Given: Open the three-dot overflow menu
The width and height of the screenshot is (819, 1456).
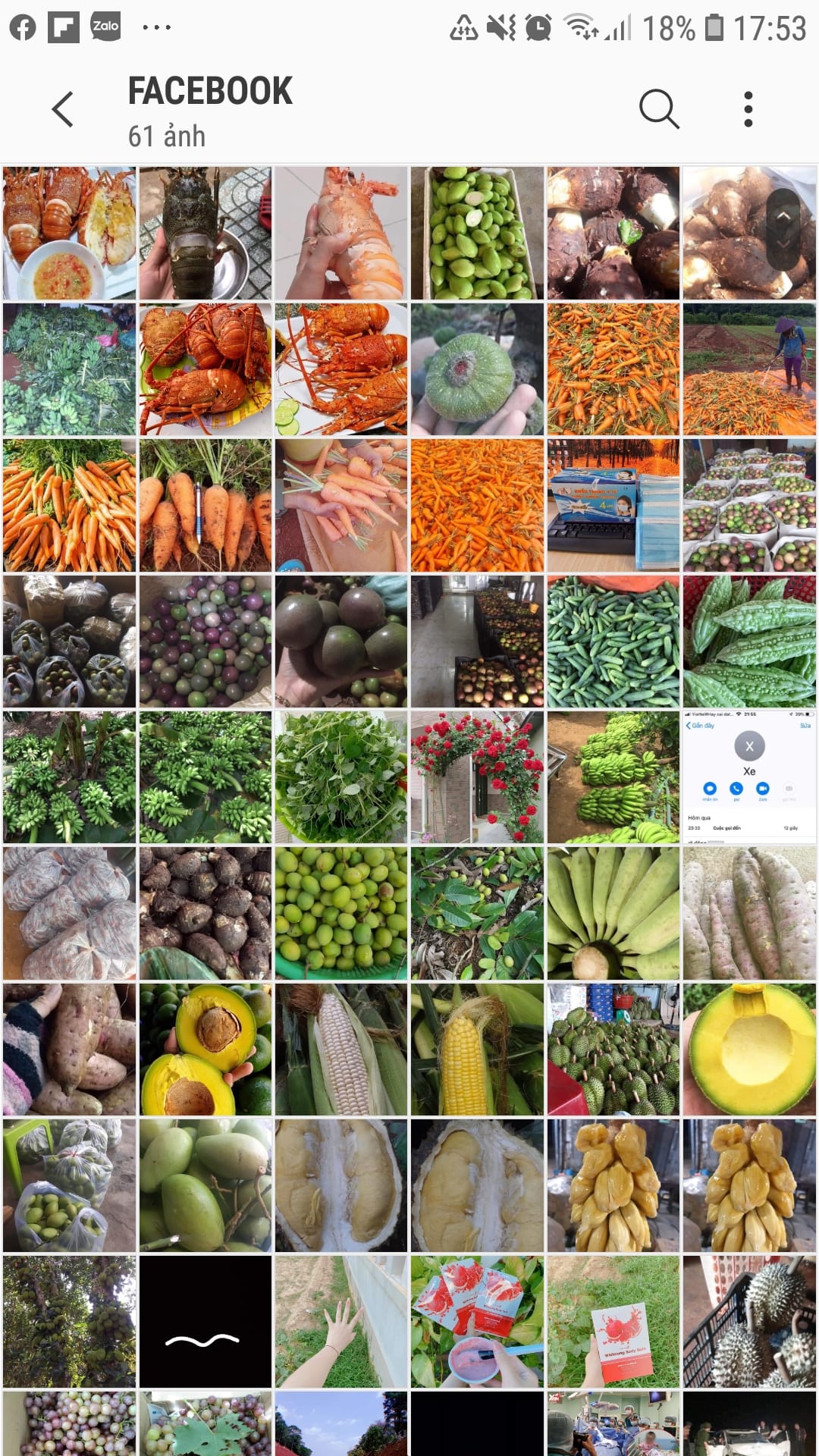Looking at the screenshot, I should click(x=748, y=109).
